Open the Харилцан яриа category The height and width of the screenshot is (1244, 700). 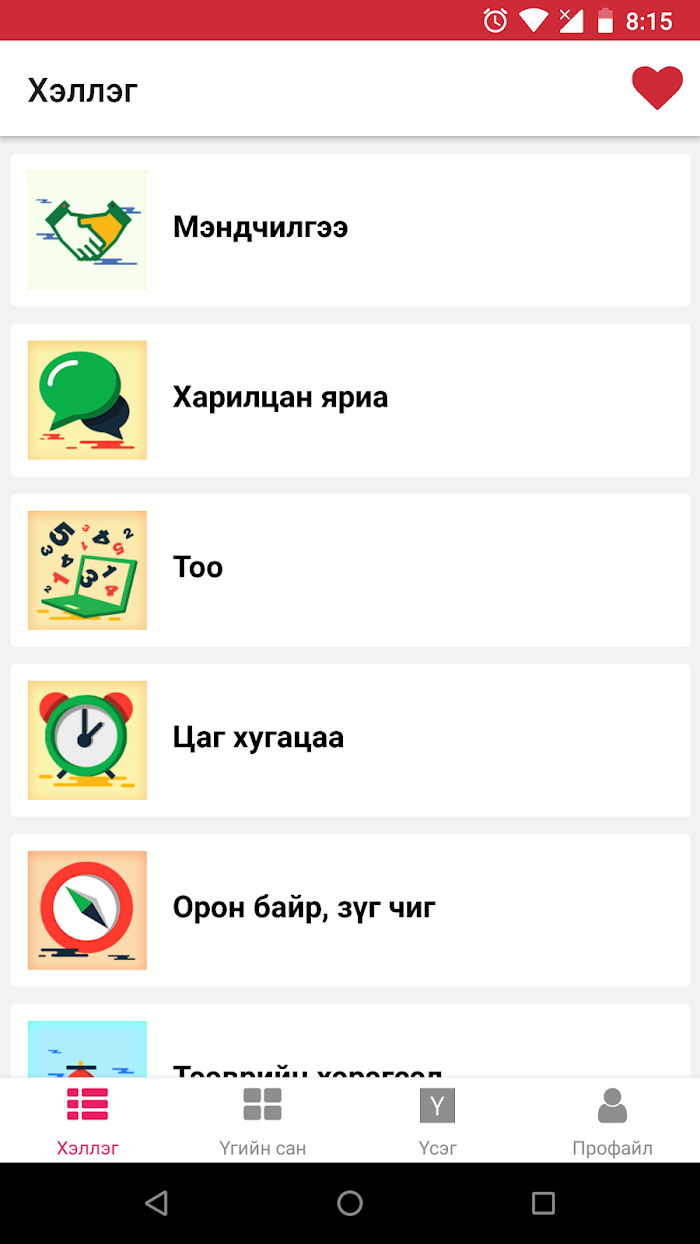[x=350, y=400]
